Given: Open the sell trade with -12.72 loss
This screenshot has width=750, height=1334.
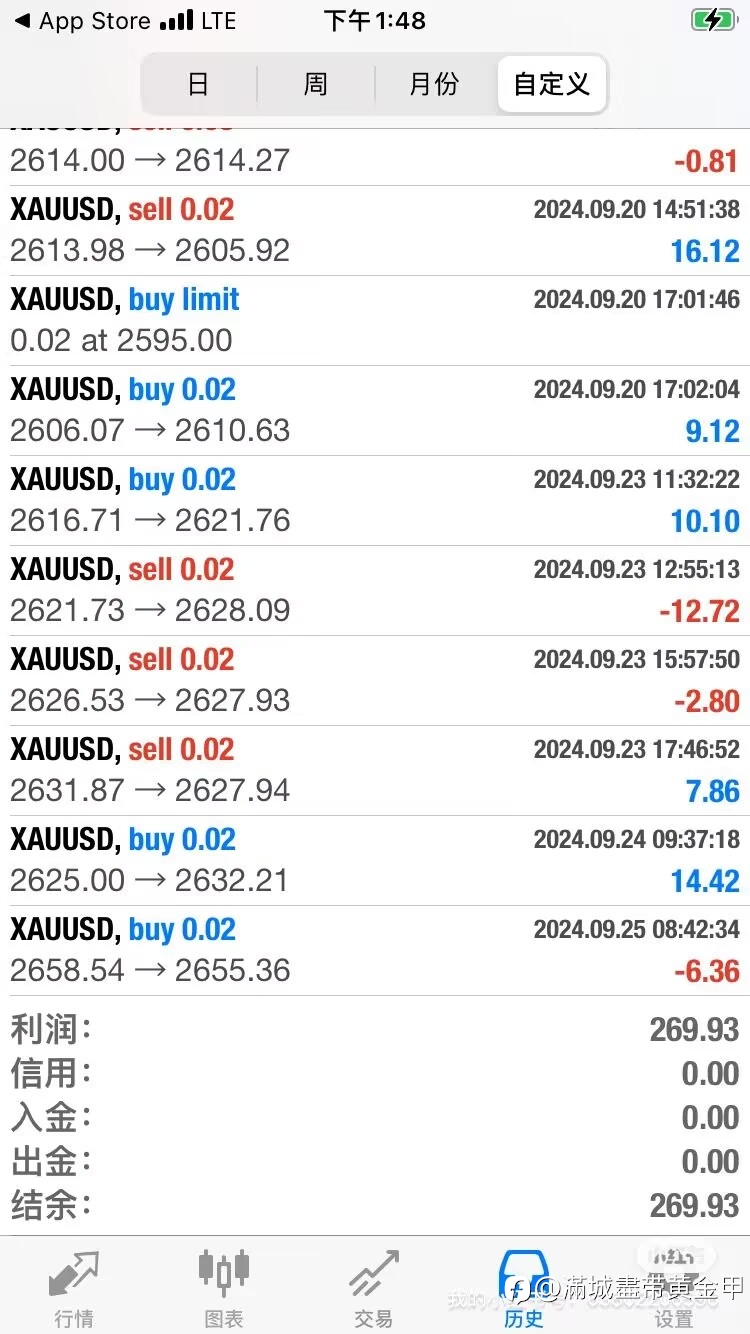Looking at the screenshot, I should (375, 591).
